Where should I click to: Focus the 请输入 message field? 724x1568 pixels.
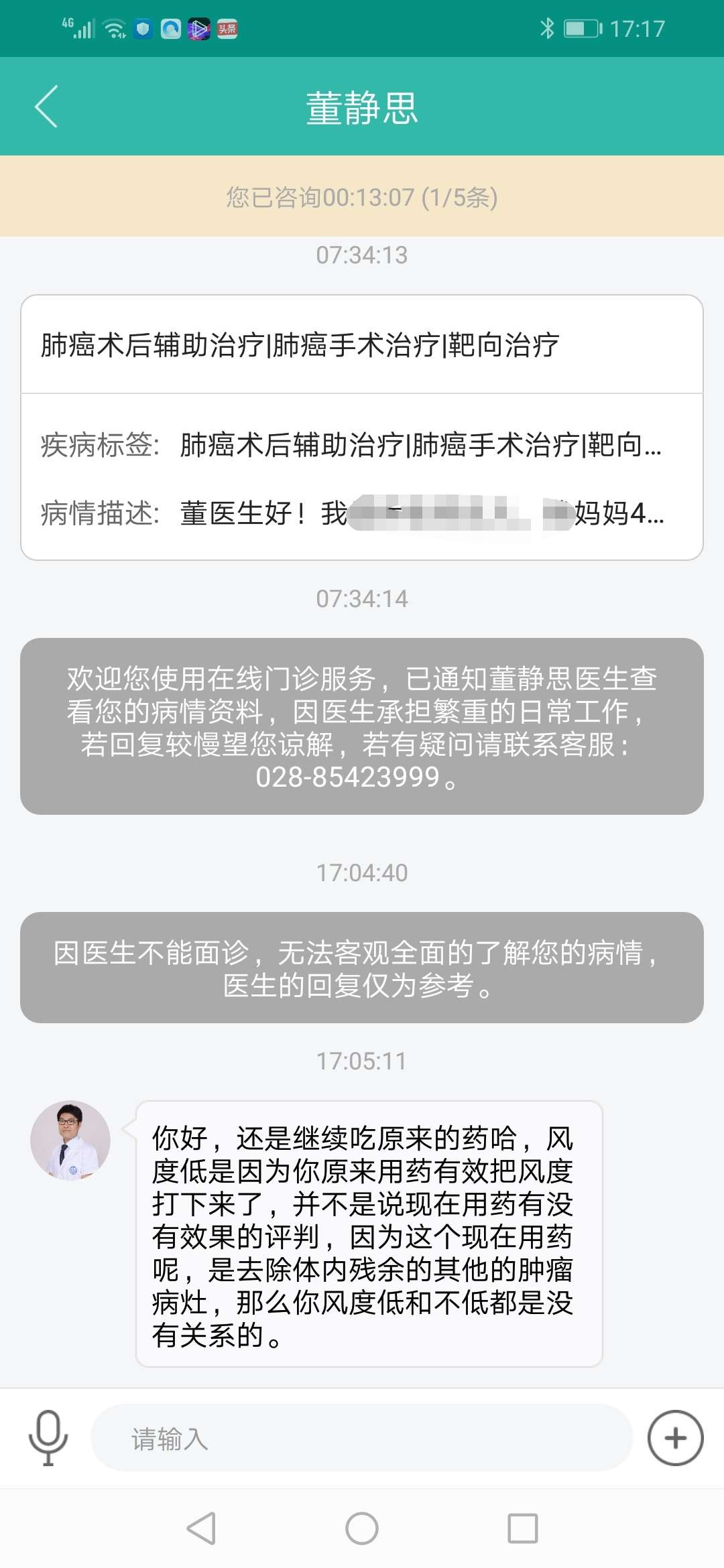click(362, 1438)
